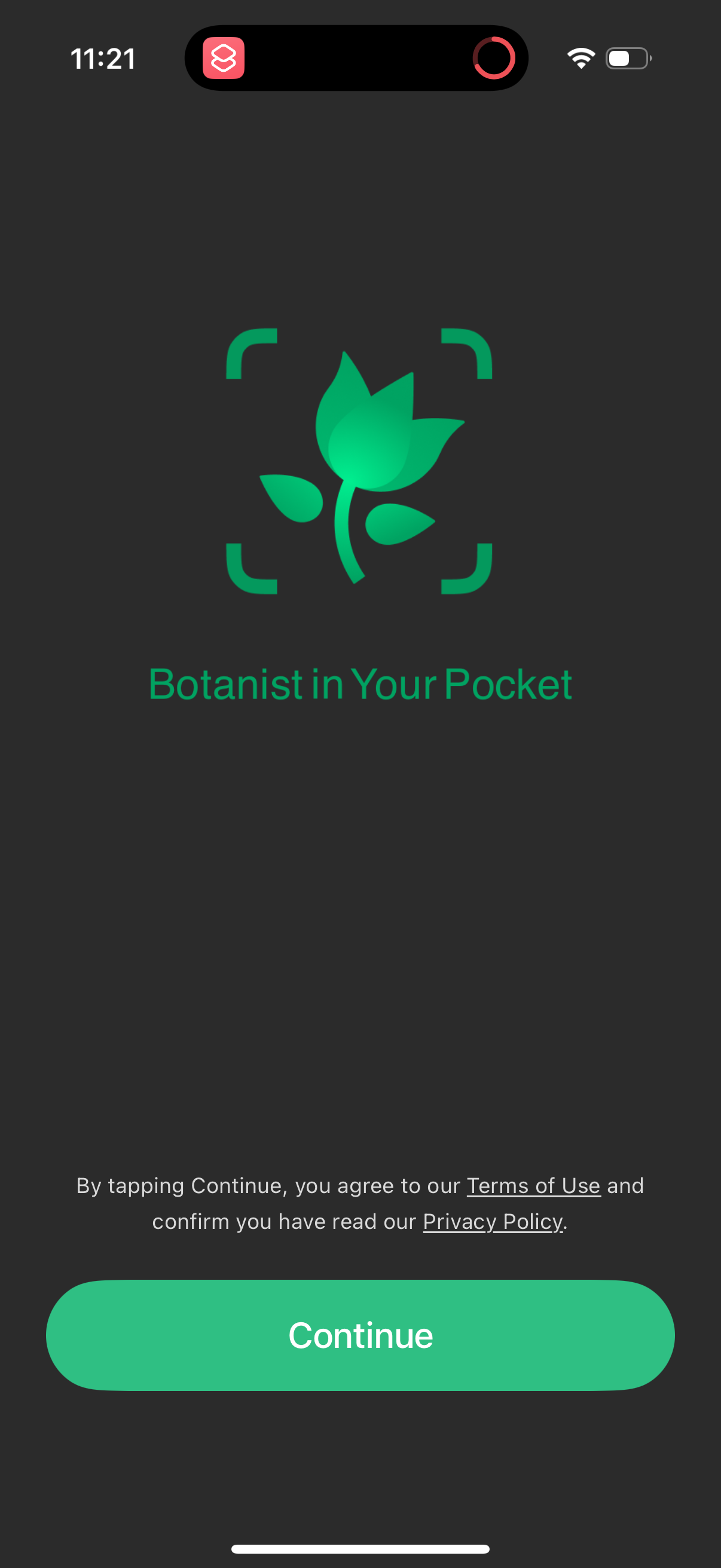Open the Privacy Policy link
The width and height of the screenshot is (721, 1568).
(493, 1221)
